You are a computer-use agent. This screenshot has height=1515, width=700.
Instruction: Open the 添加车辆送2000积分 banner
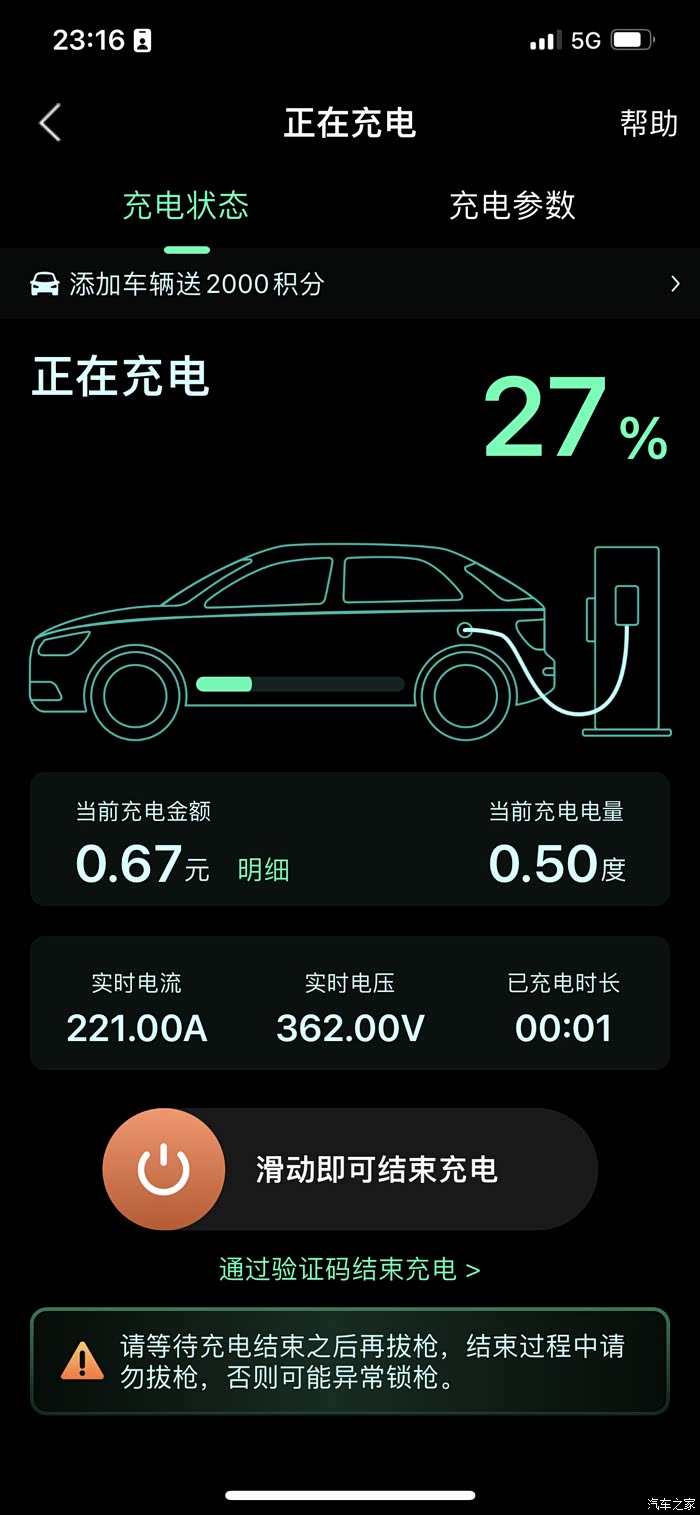coord(350,284)
